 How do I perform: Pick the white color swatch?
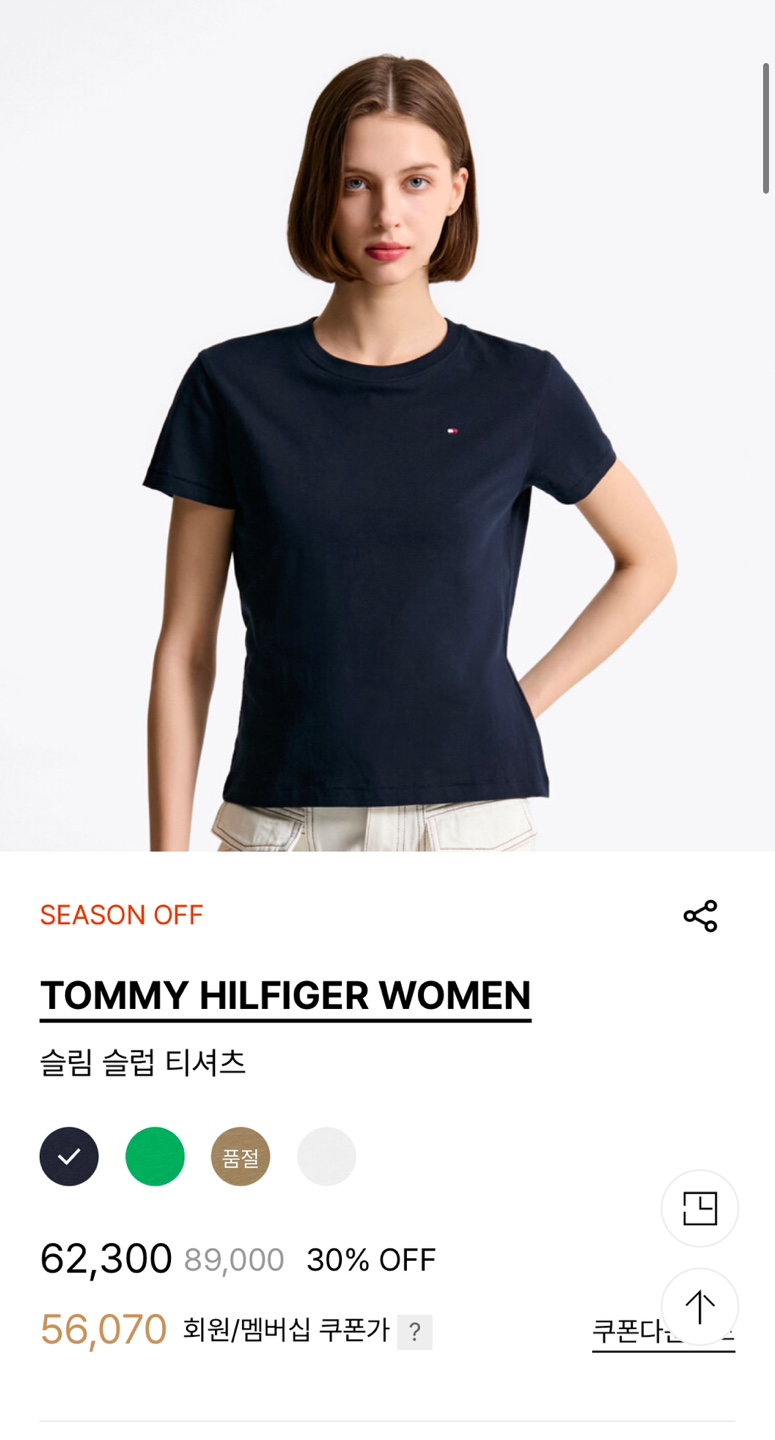[327, 1157]
